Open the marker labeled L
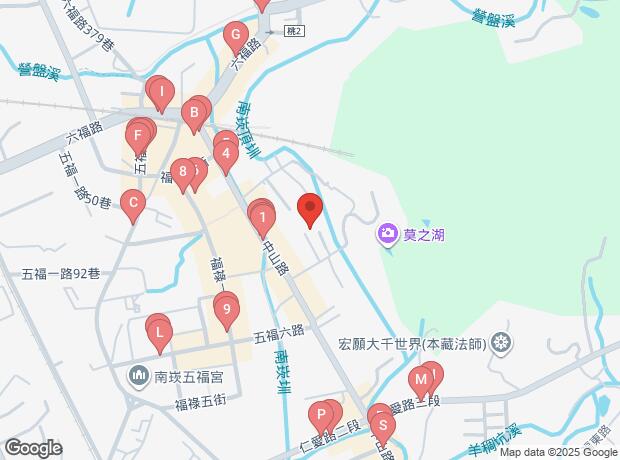620x460 pixels. 158,330
